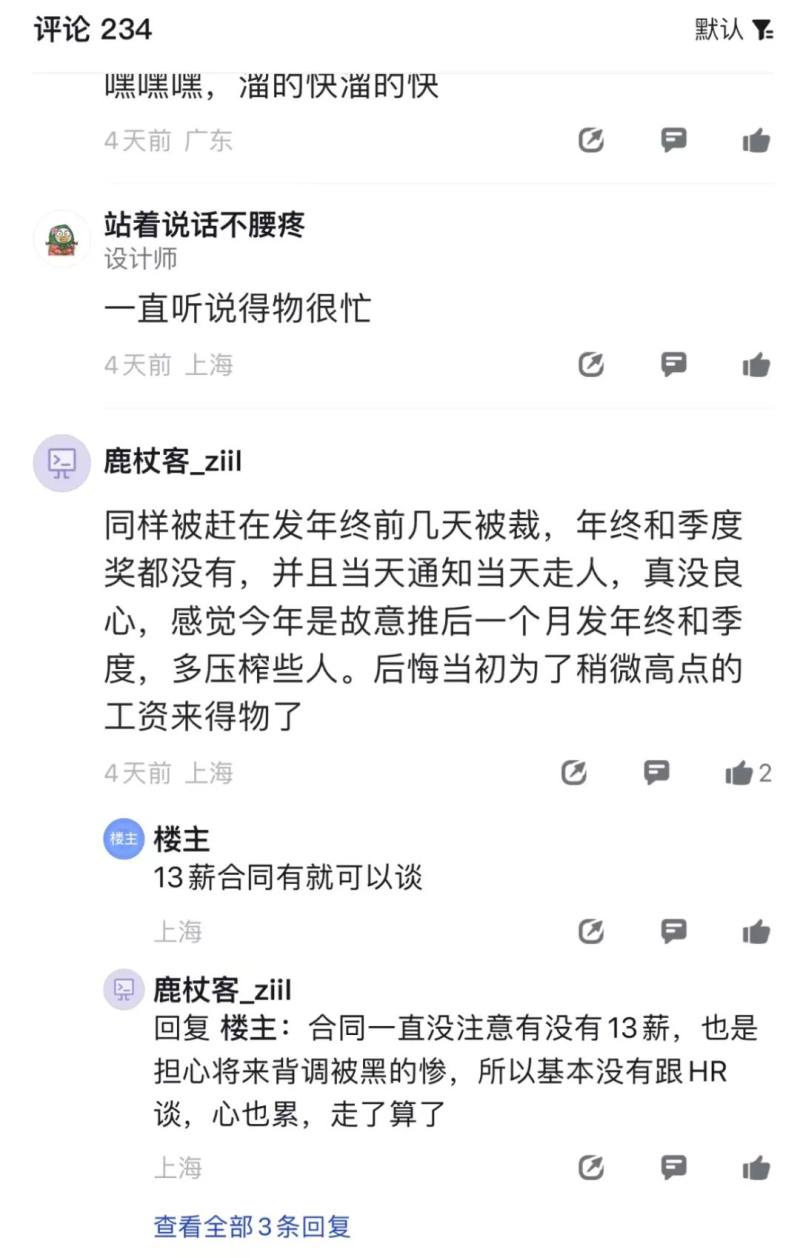Expand 查看全部3条回复
The height and width of the screenshot is (1258, 800).
pos(251,1226)
